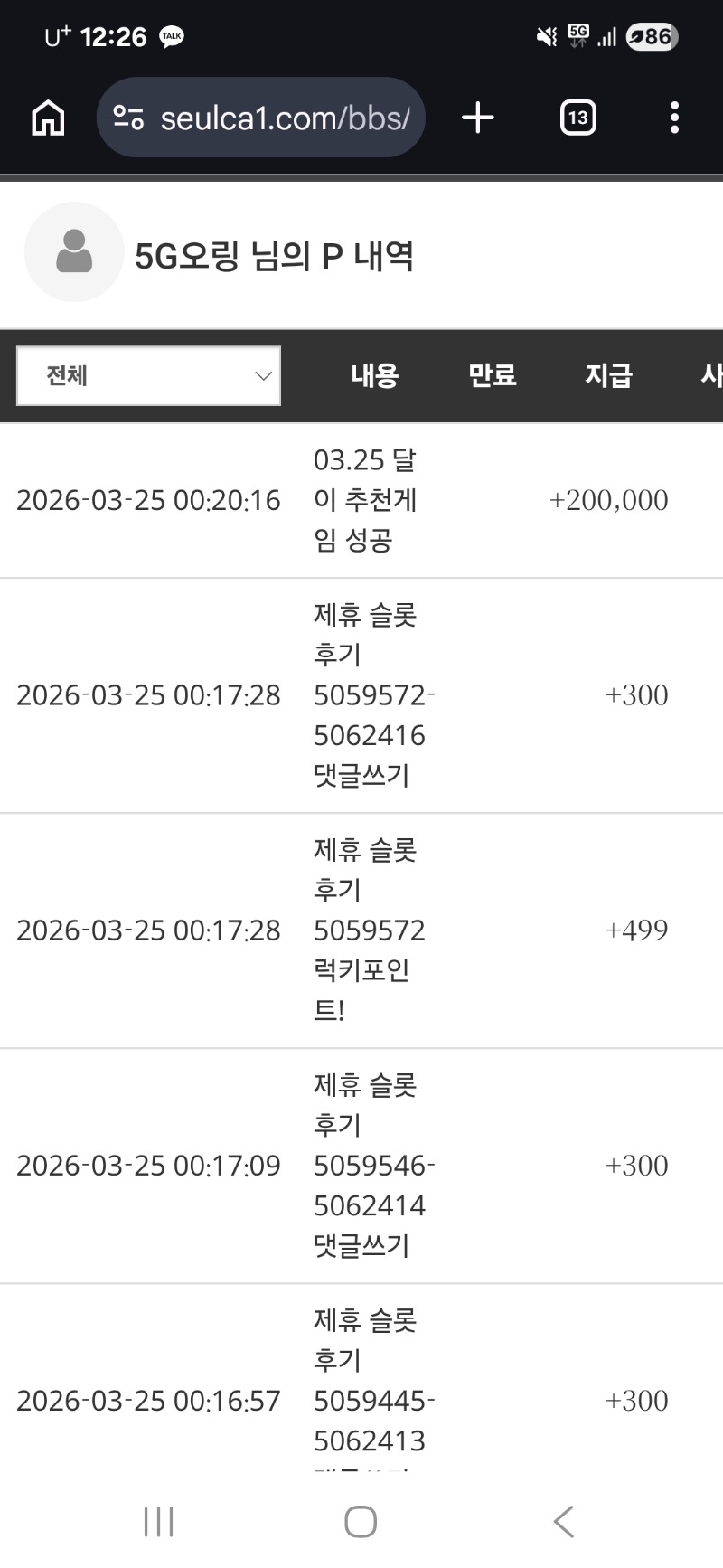View the 13 open tabs

click(577, 118)
